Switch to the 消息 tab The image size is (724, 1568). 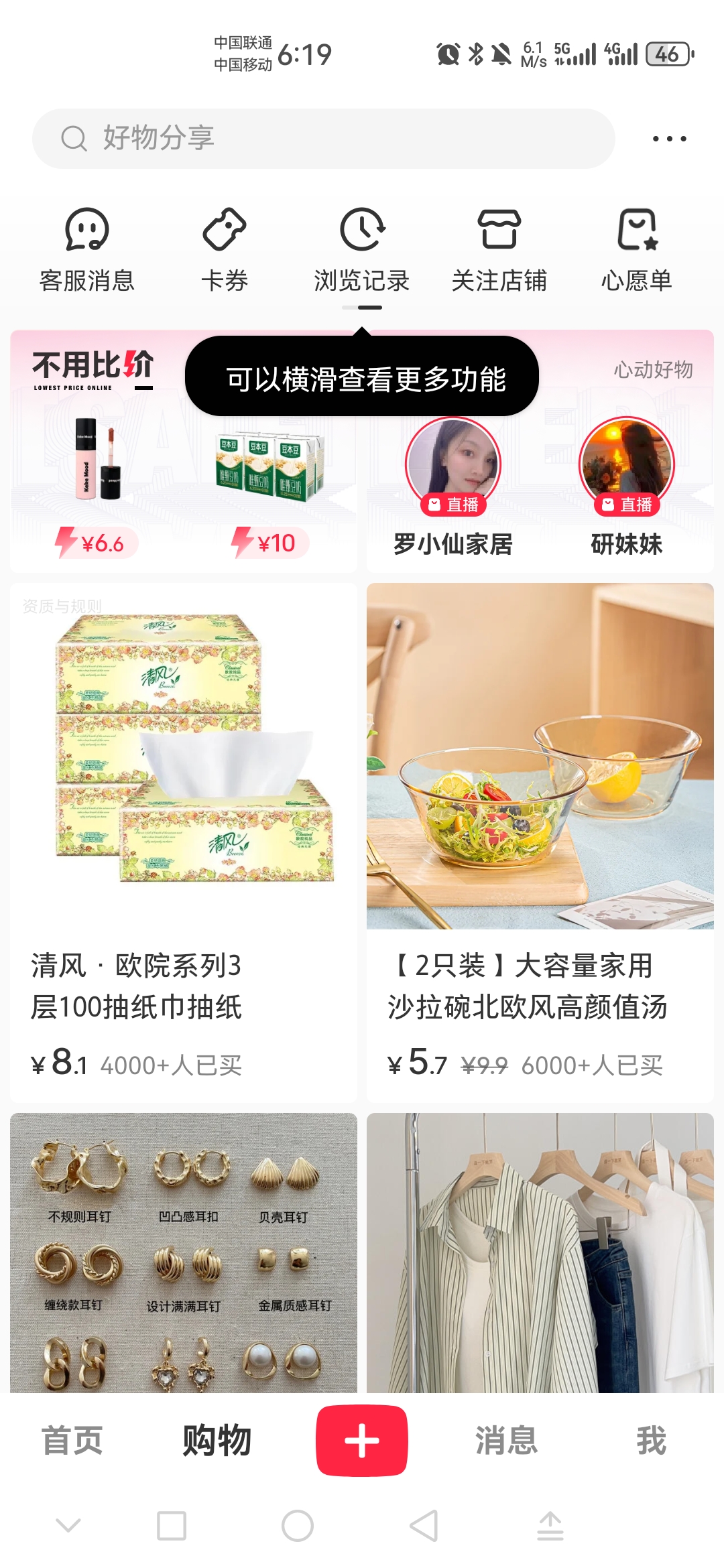pyautogui.click(x=507, y=1441)
